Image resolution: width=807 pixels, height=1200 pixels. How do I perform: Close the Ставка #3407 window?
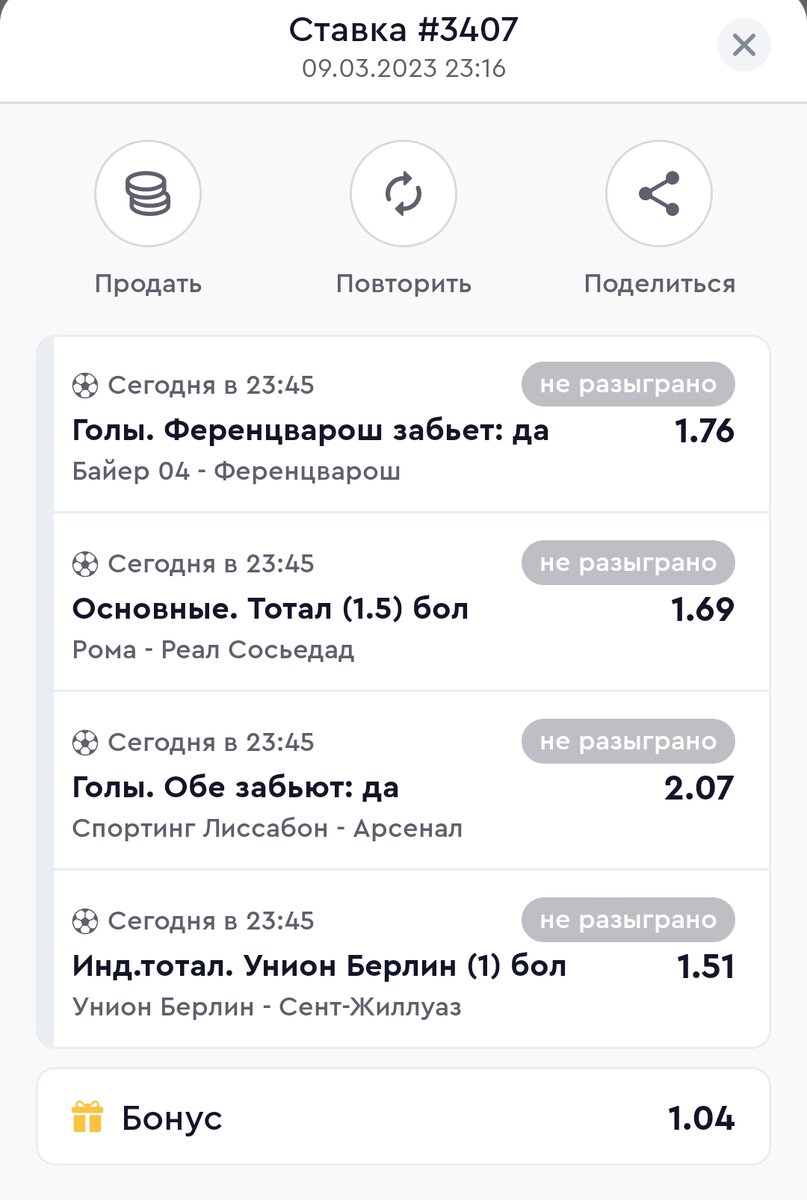(743, 45)
